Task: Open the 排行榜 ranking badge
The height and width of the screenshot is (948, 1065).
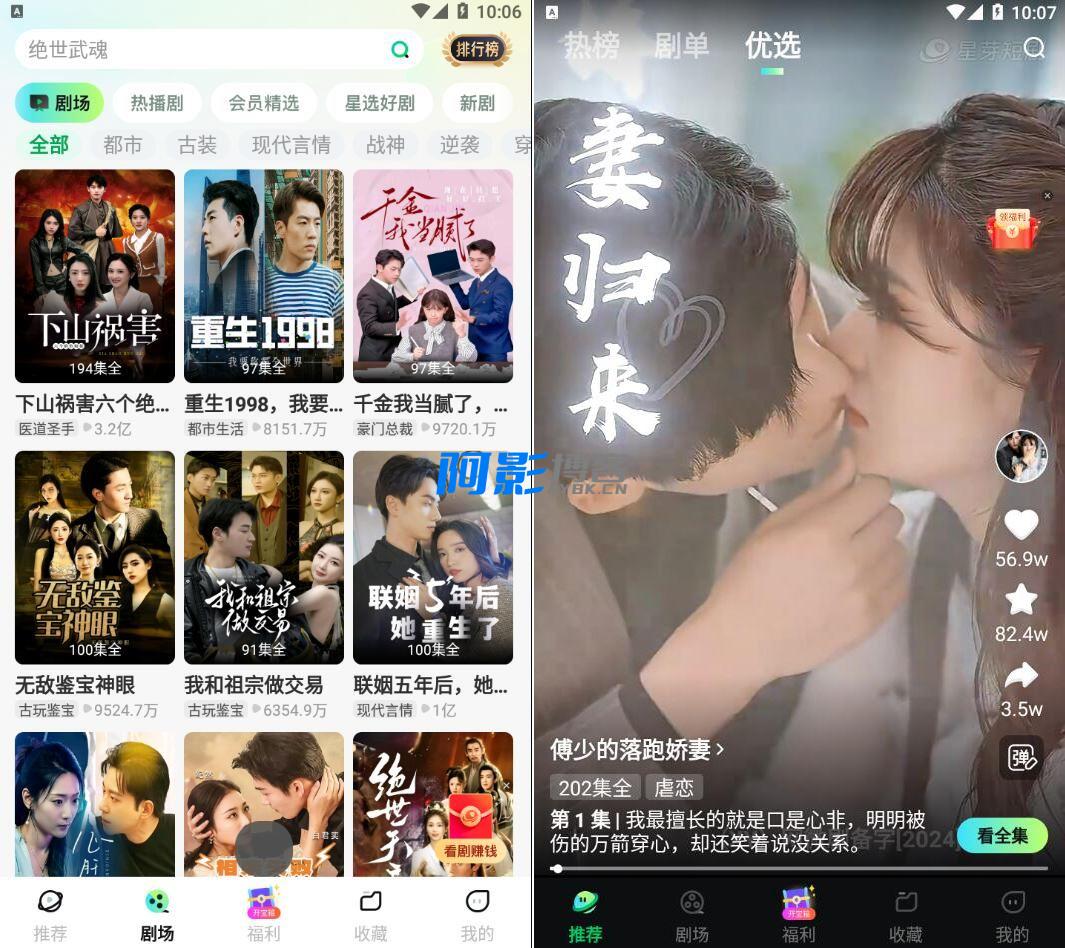Action: [477, 49]
